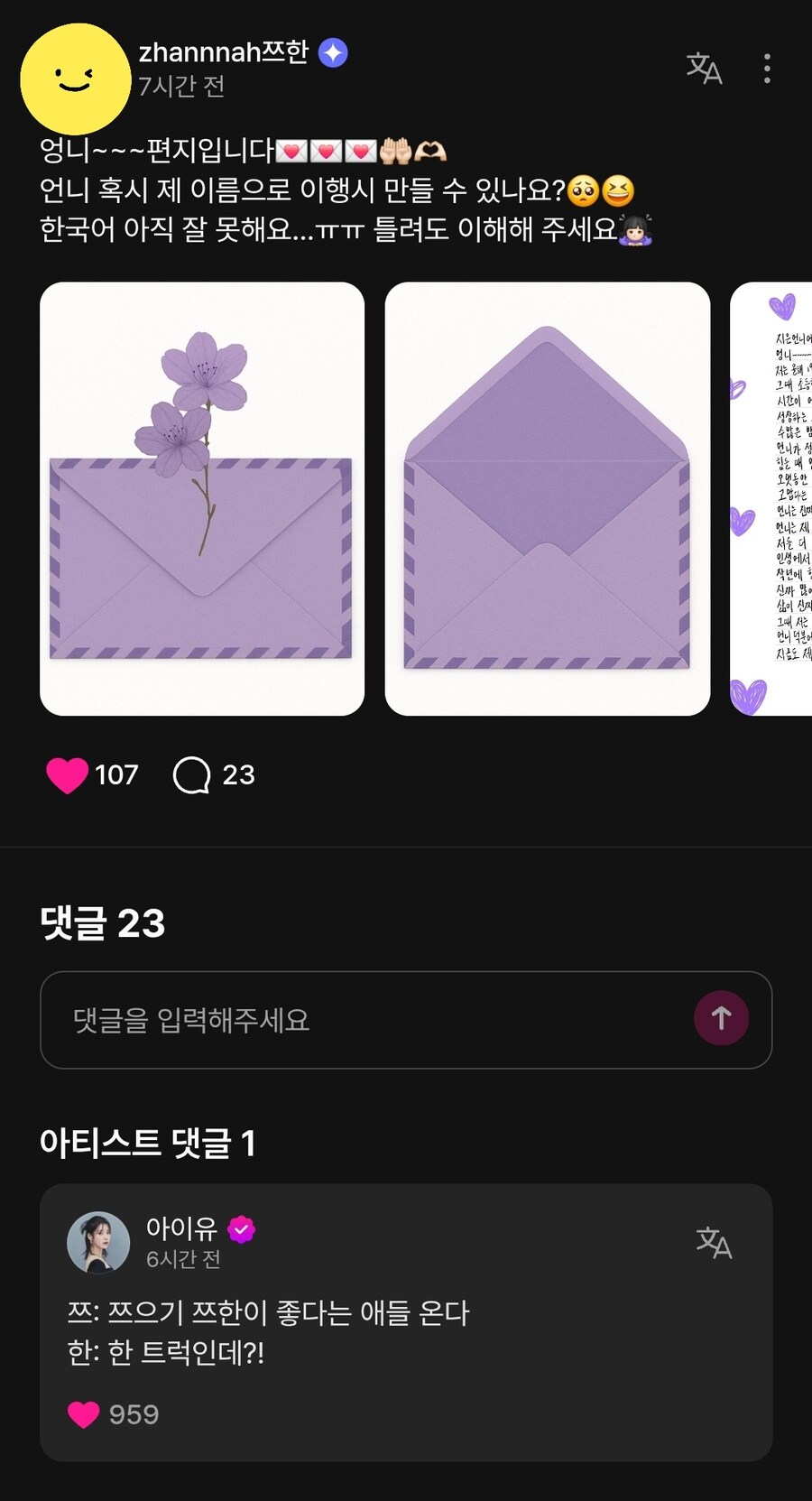The image size is (812, 1501).
Task: View the 댓글 23 comments section header
Action: [102, 922]
